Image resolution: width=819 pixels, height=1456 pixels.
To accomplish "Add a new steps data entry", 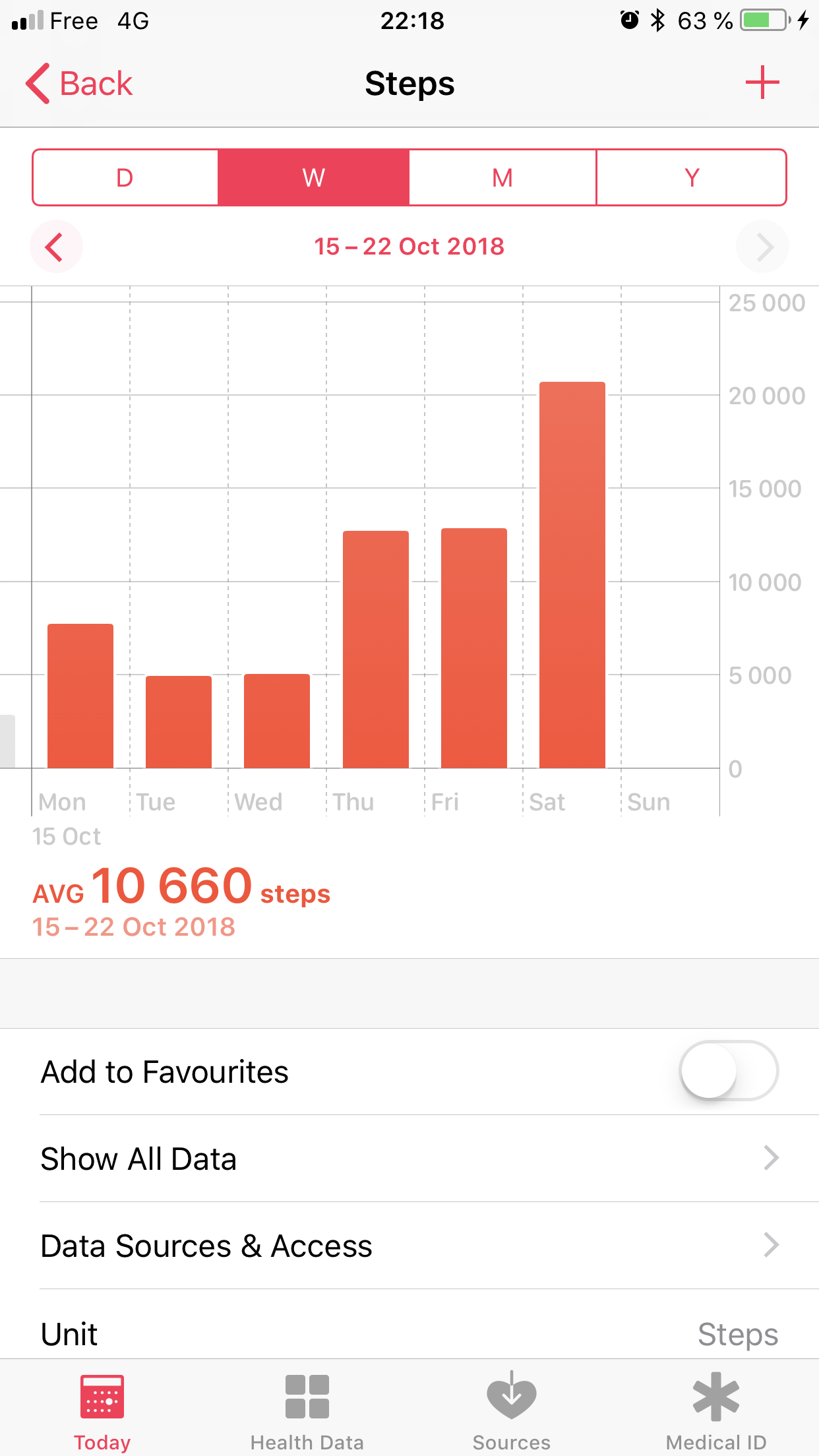I will (x=762, y=82).
